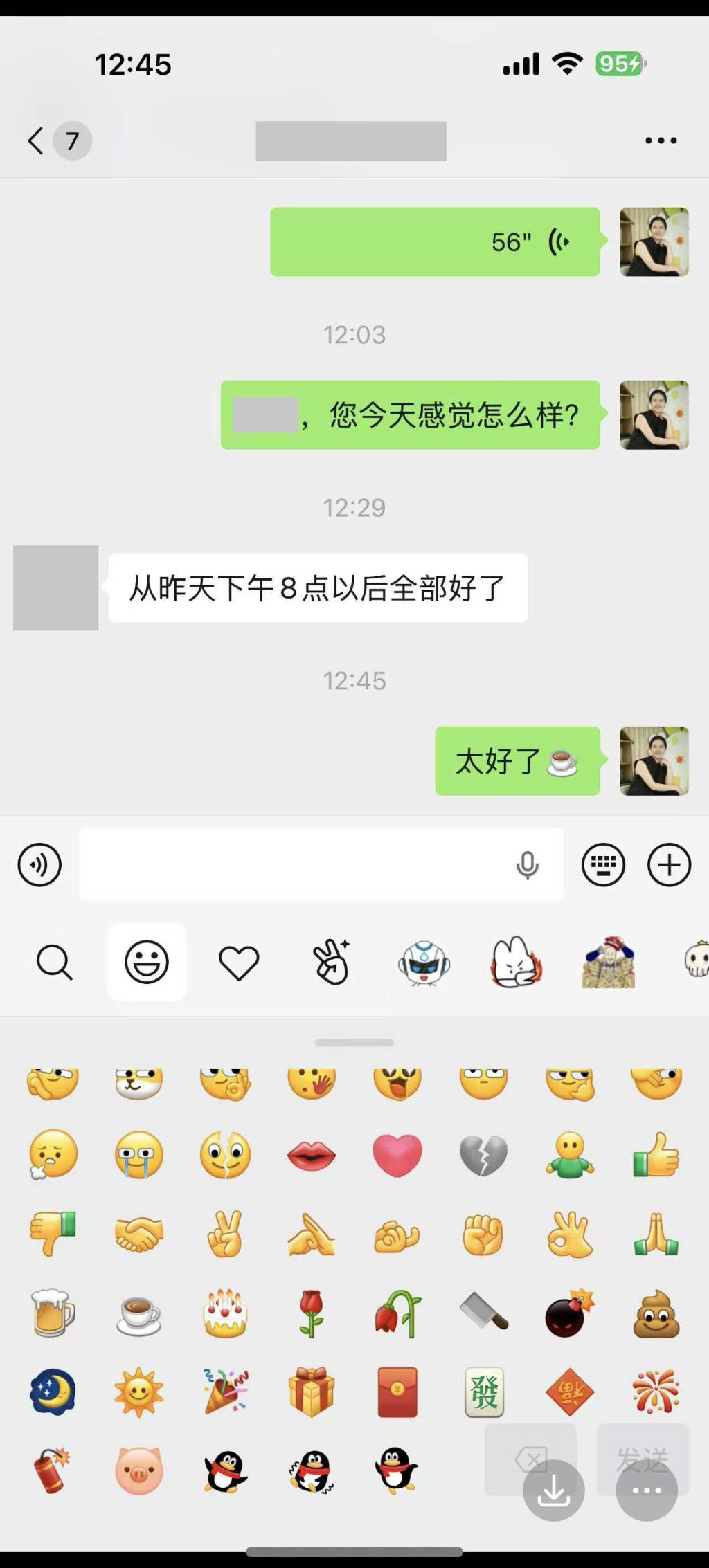709x1568 pixels.
Task: Switch to voice input mode
Action: (x=39, y=865)
